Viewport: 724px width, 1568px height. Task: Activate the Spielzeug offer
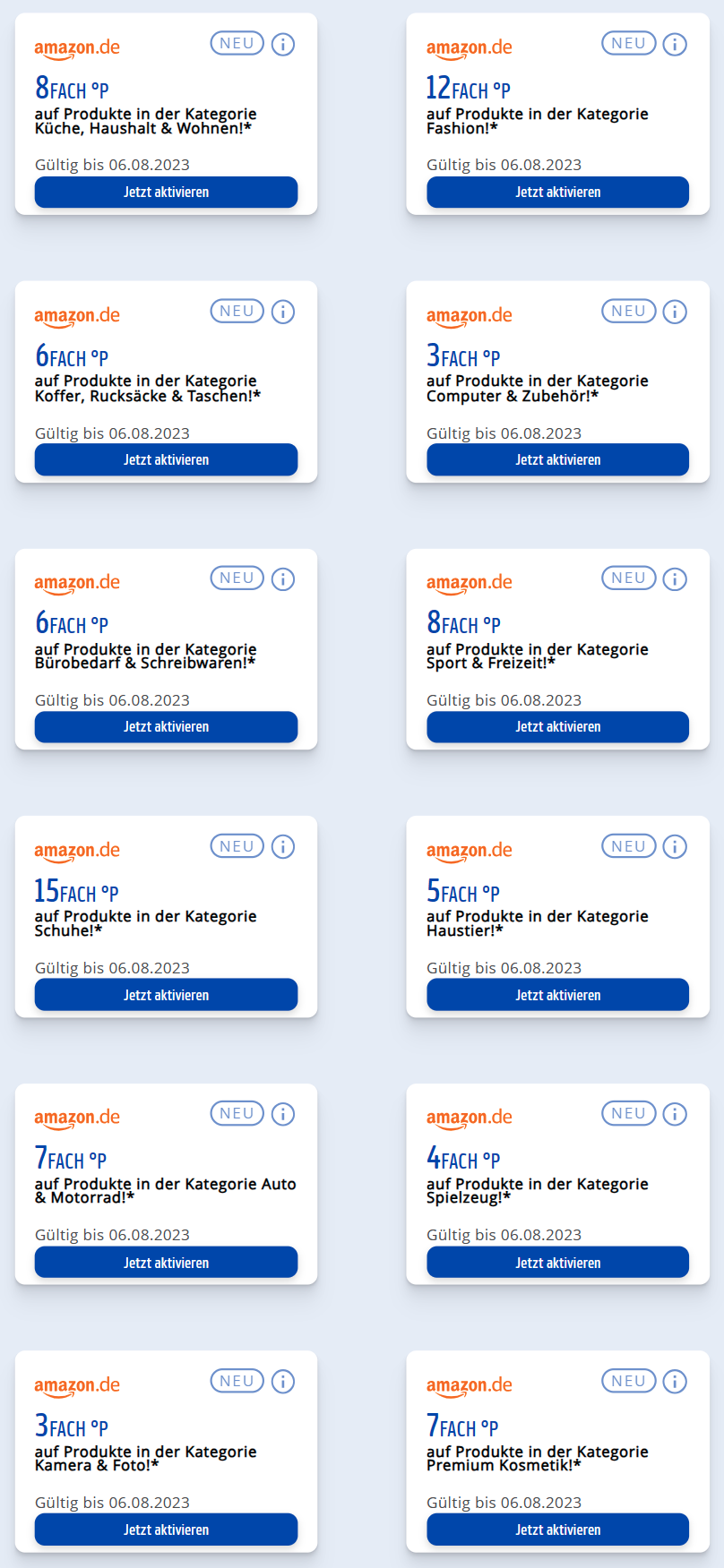pos(557,1263)
